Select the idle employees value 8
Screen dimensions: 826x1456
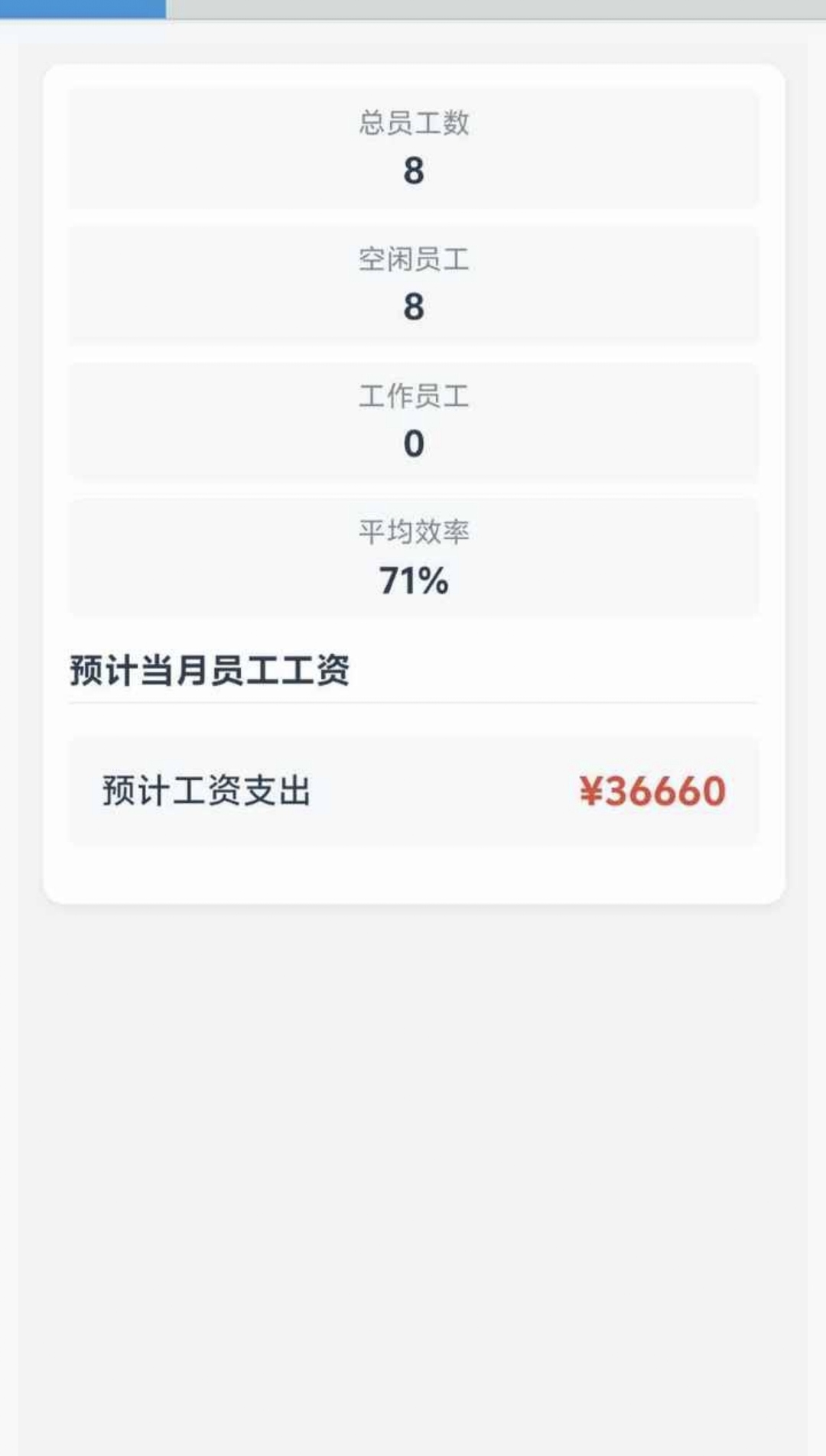(x=413, y=307)
